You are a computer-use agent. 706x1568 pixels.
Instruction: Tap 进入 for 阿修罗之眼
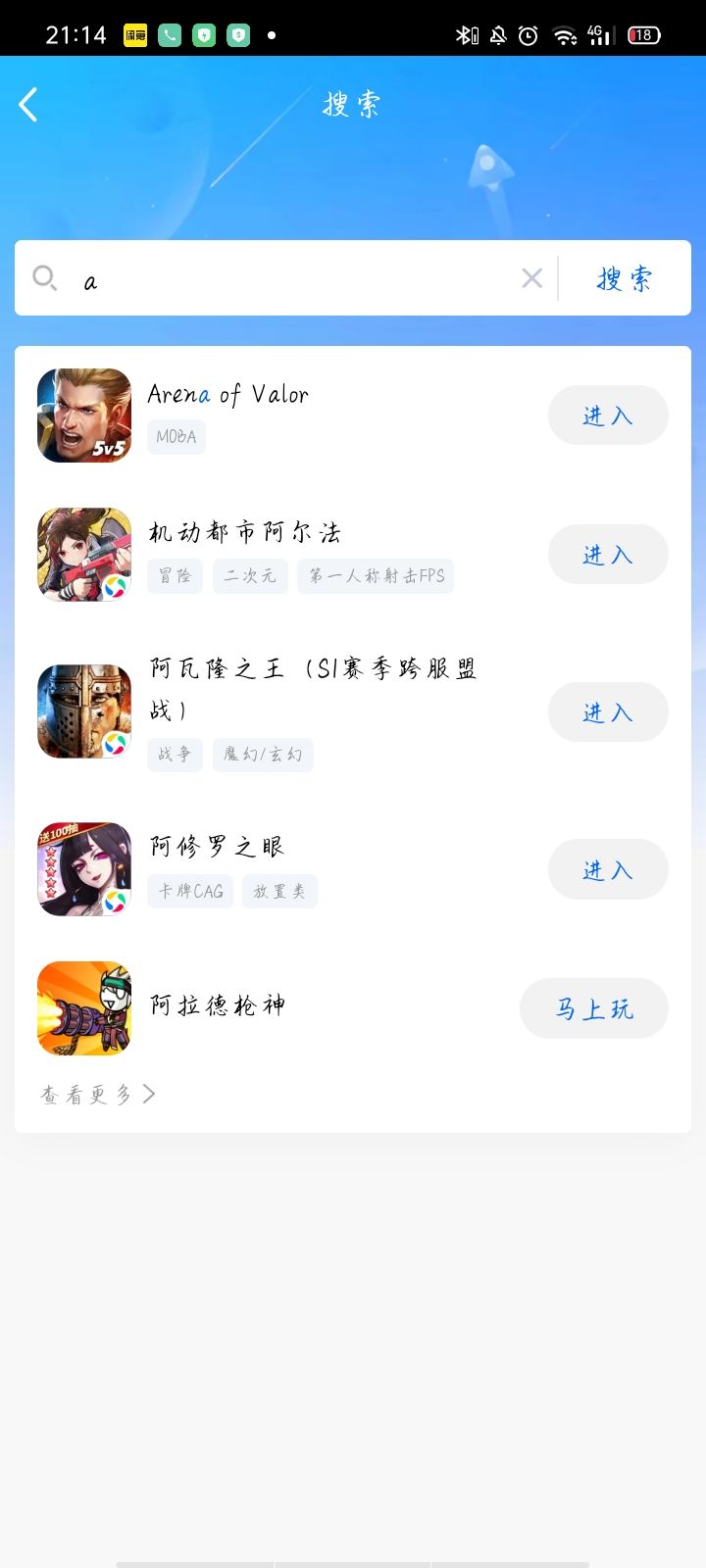point(608,869)
